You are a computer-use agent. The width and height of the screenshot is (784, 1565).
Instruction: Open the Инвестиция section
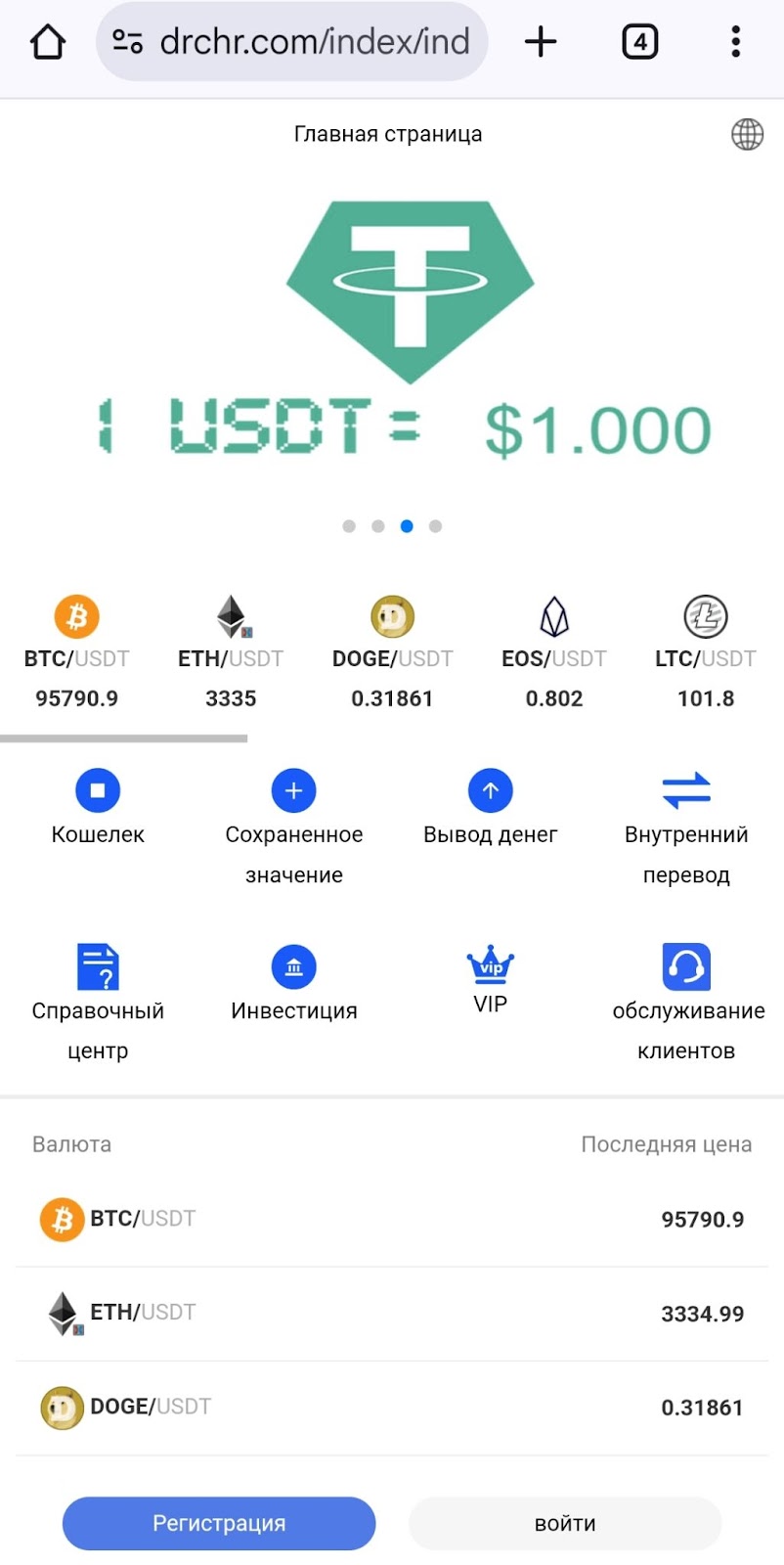click(x=293, y=984)
